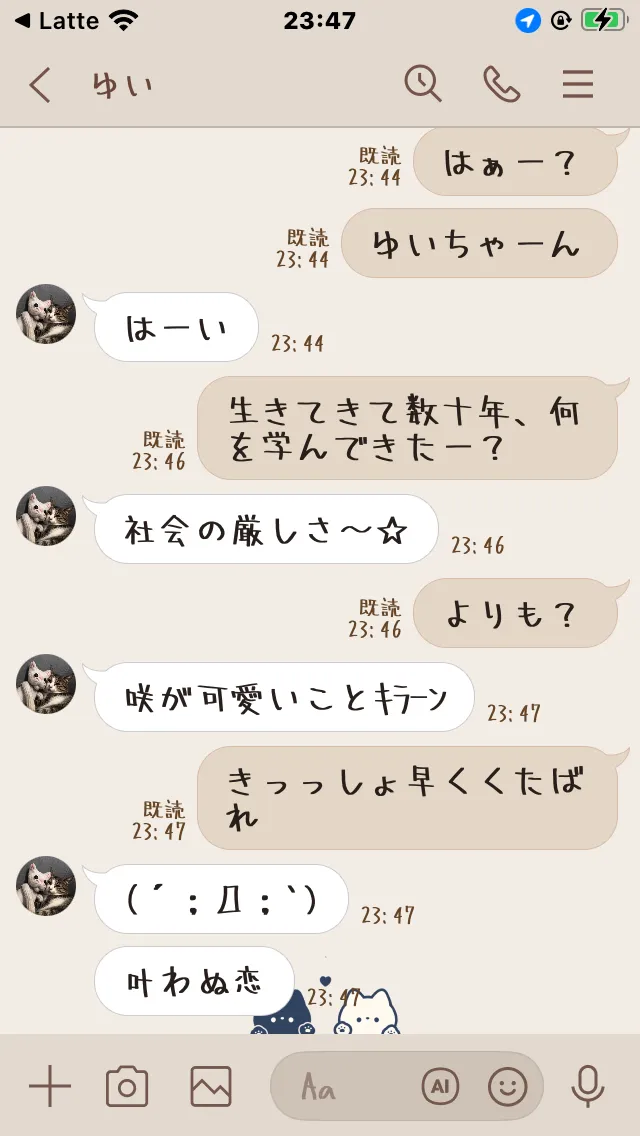Tap the AI assistant button
Viewport: 640px width, 1136px height.
[440, 1086]
